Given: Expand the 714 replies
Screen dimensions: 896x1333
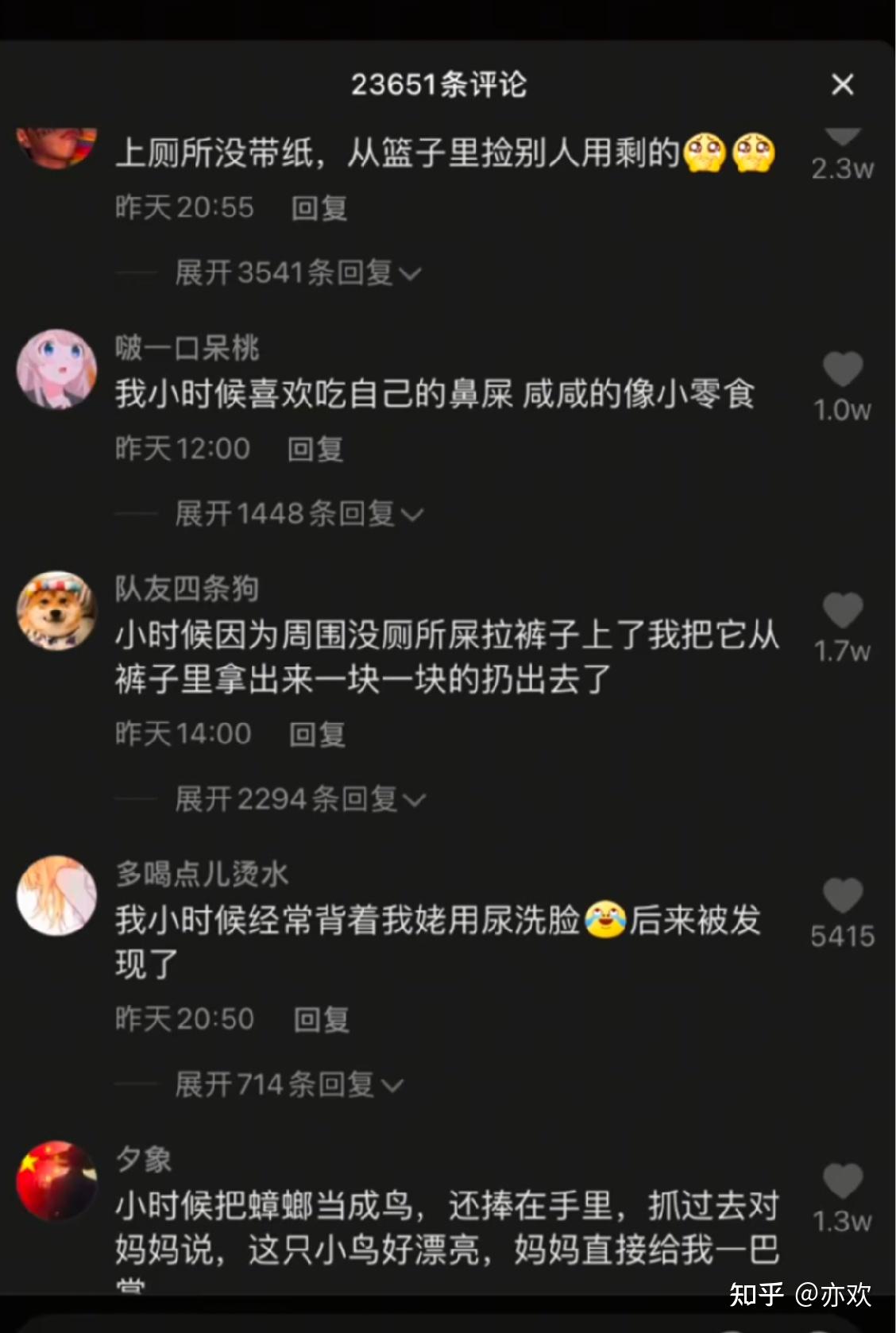Looking at the screenshot, I should [289, 1084].
